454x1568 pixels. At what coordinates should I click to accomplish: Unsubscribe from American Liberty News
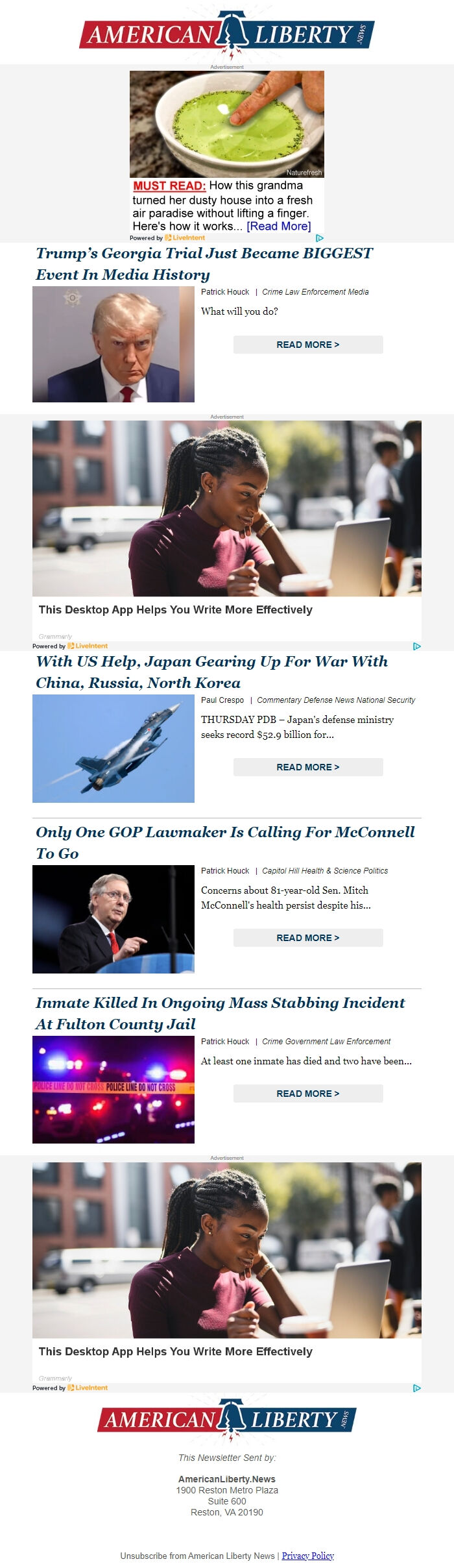click(x=197, y=1556)
